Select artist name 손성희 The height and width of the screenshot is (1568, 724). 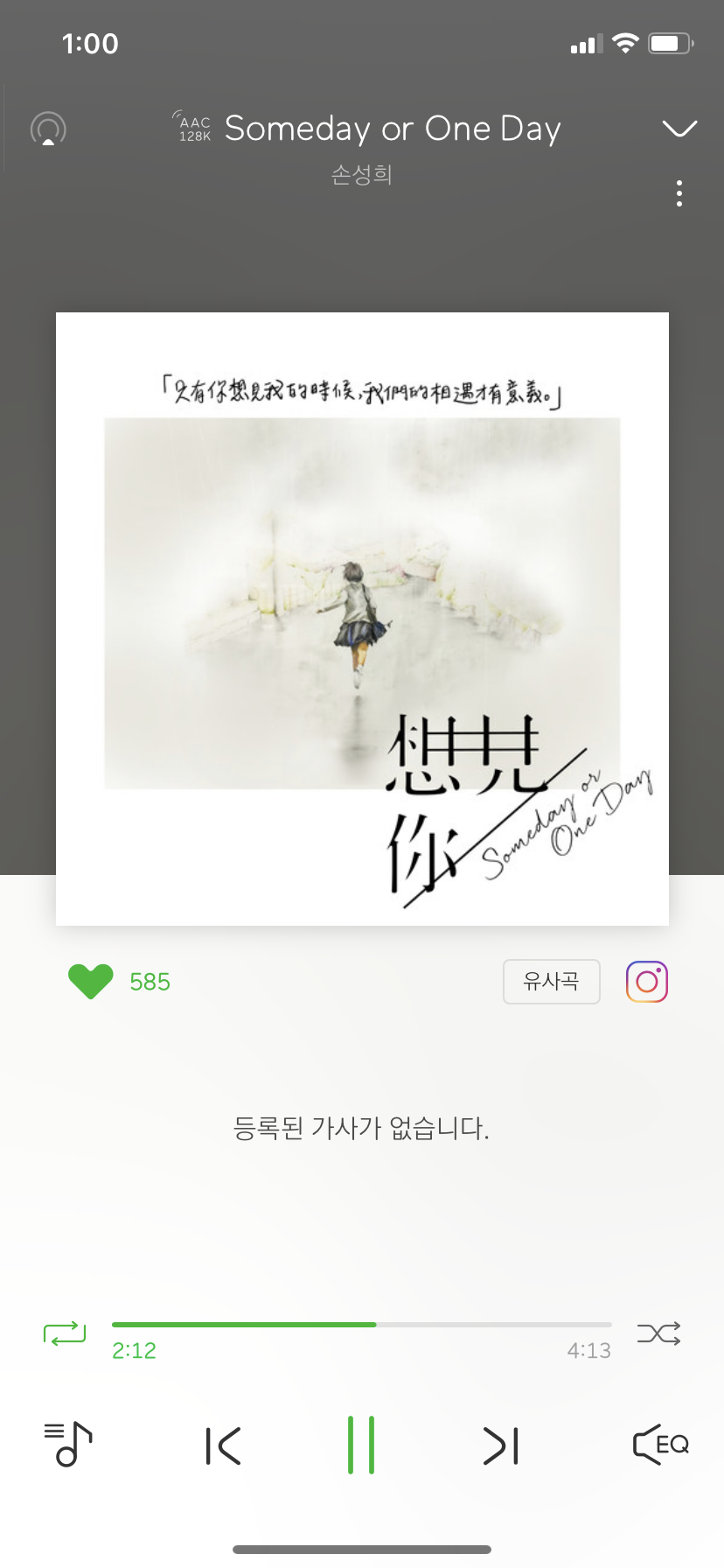[362, 174]
